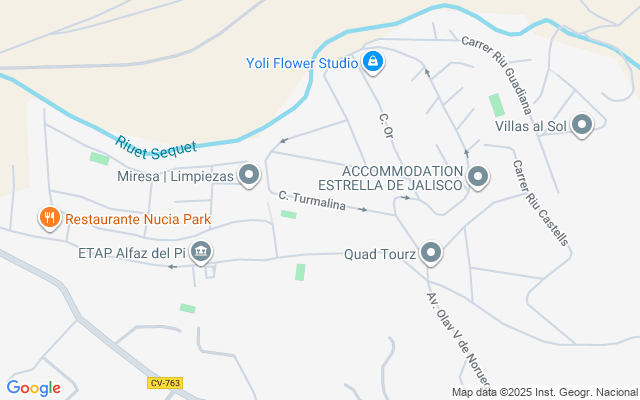Open the Quad Tourz marker
640x400 pixels.
(432, 253)
